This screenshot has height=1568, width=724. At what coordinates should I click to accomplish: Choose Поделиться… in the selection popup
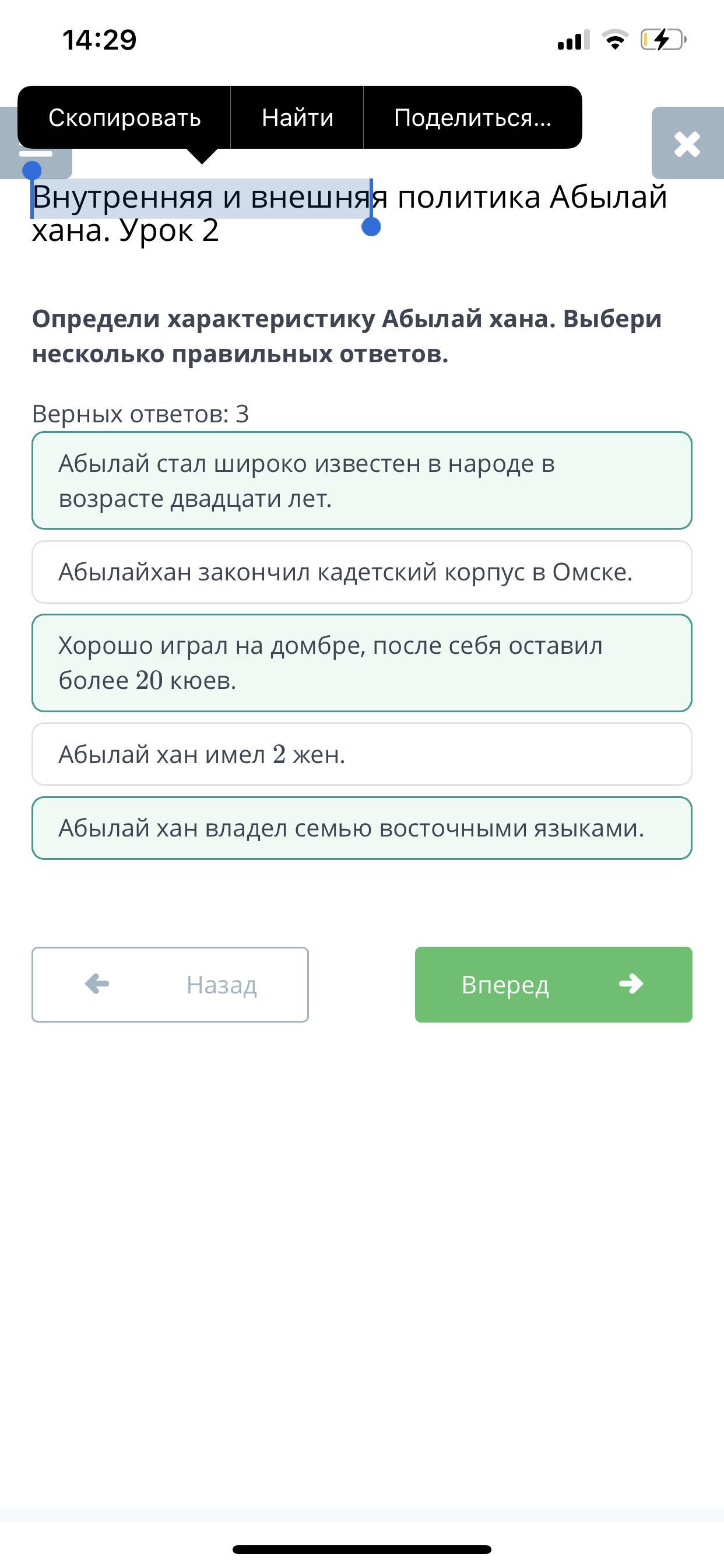[472, 117]
